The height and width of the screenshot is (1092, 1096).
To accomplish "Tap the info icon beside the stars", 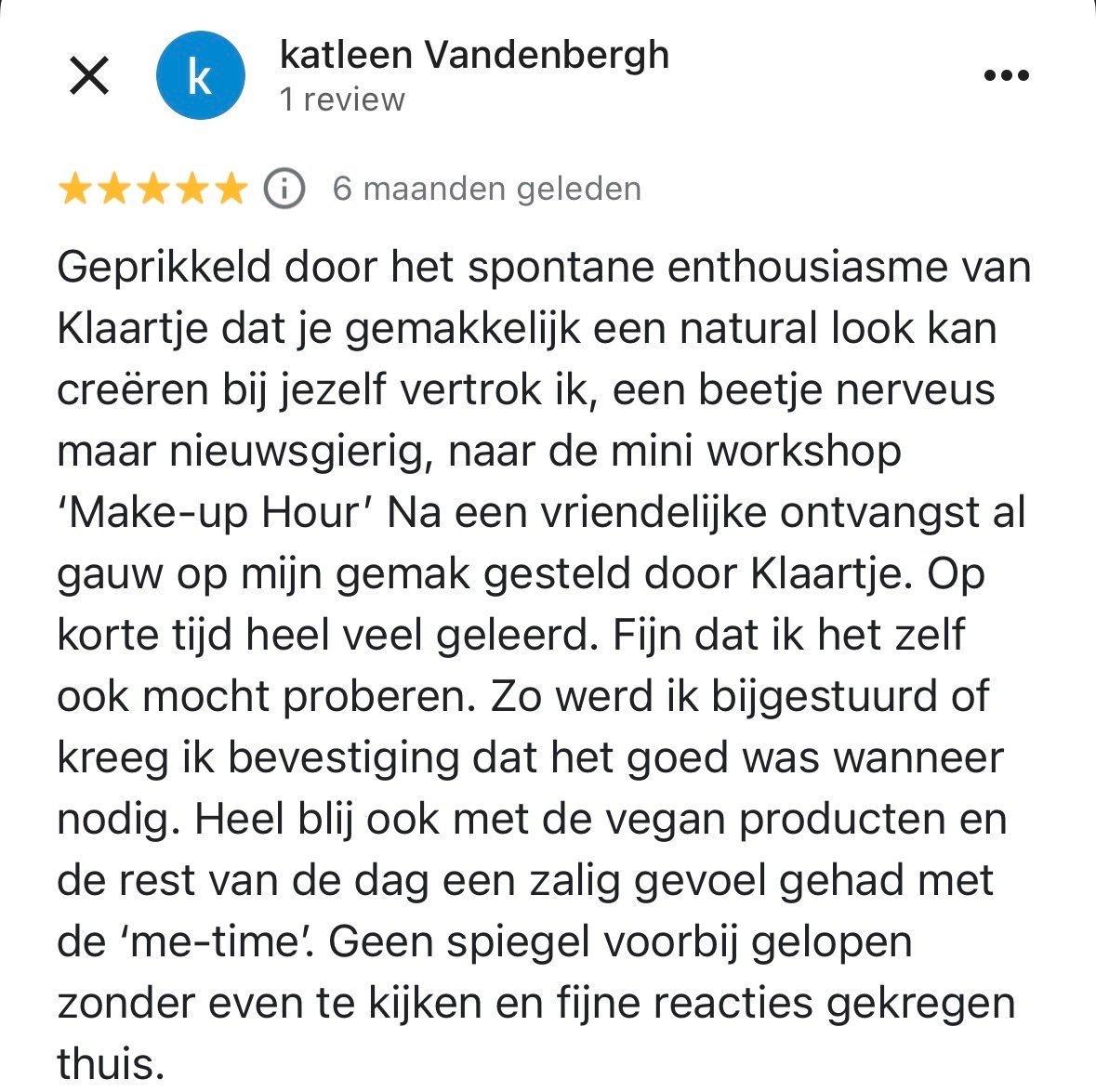I will [x=284, y=189].
